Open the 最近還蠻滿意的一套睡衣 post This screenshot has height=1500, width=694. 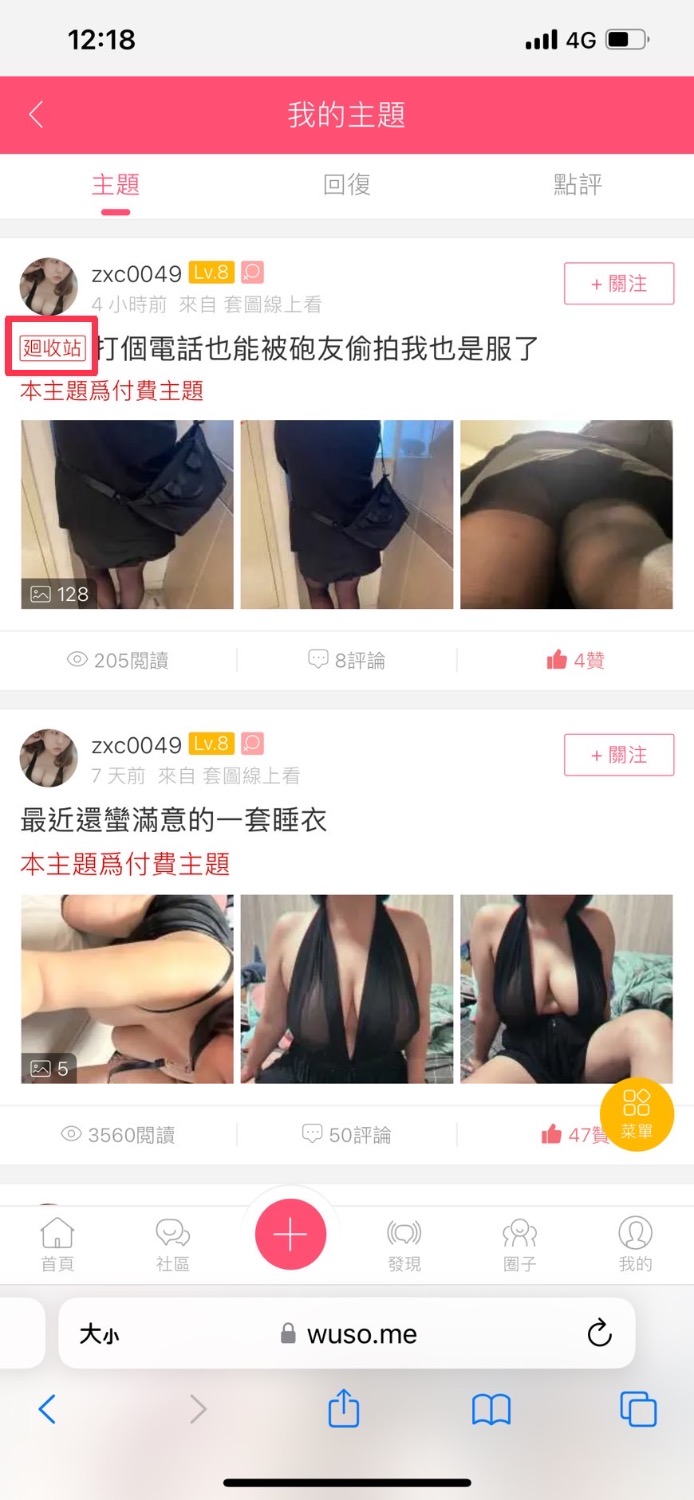tap(174, 821)
